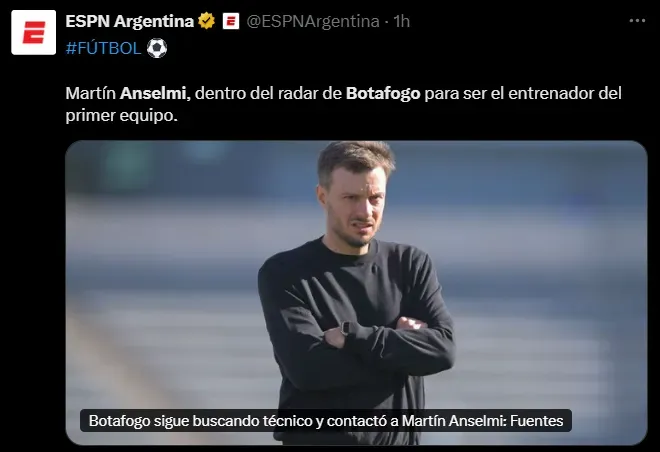Open the #FÚTBOL hashtag
Image resolution: width=660 pixels, height=452 pixels.
tap(103, 47)
